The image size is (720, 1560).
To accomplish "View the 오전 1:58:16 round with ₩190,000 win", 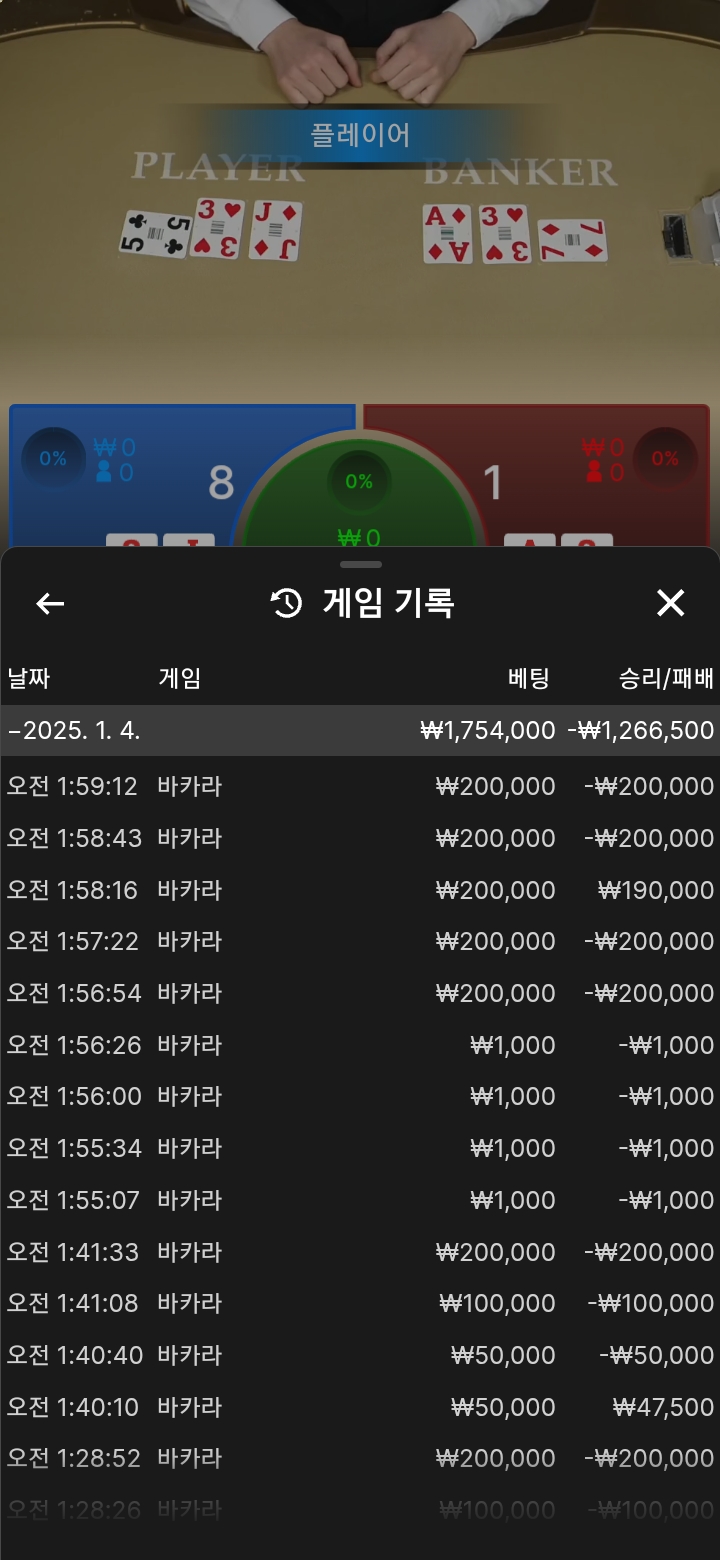I will pos(360,890).
